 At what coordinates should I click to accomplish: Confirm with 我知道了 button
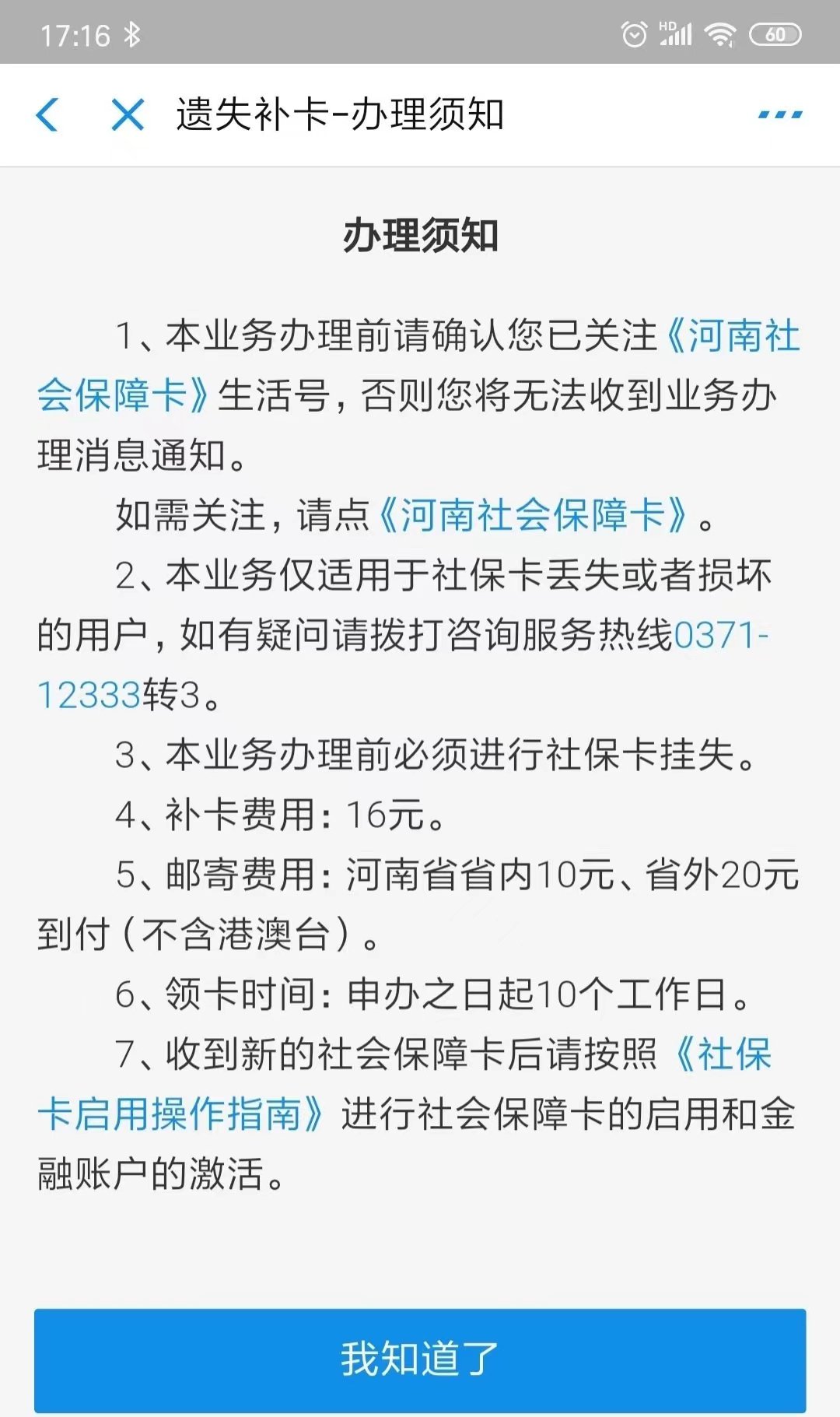[x=420, y=1359]
